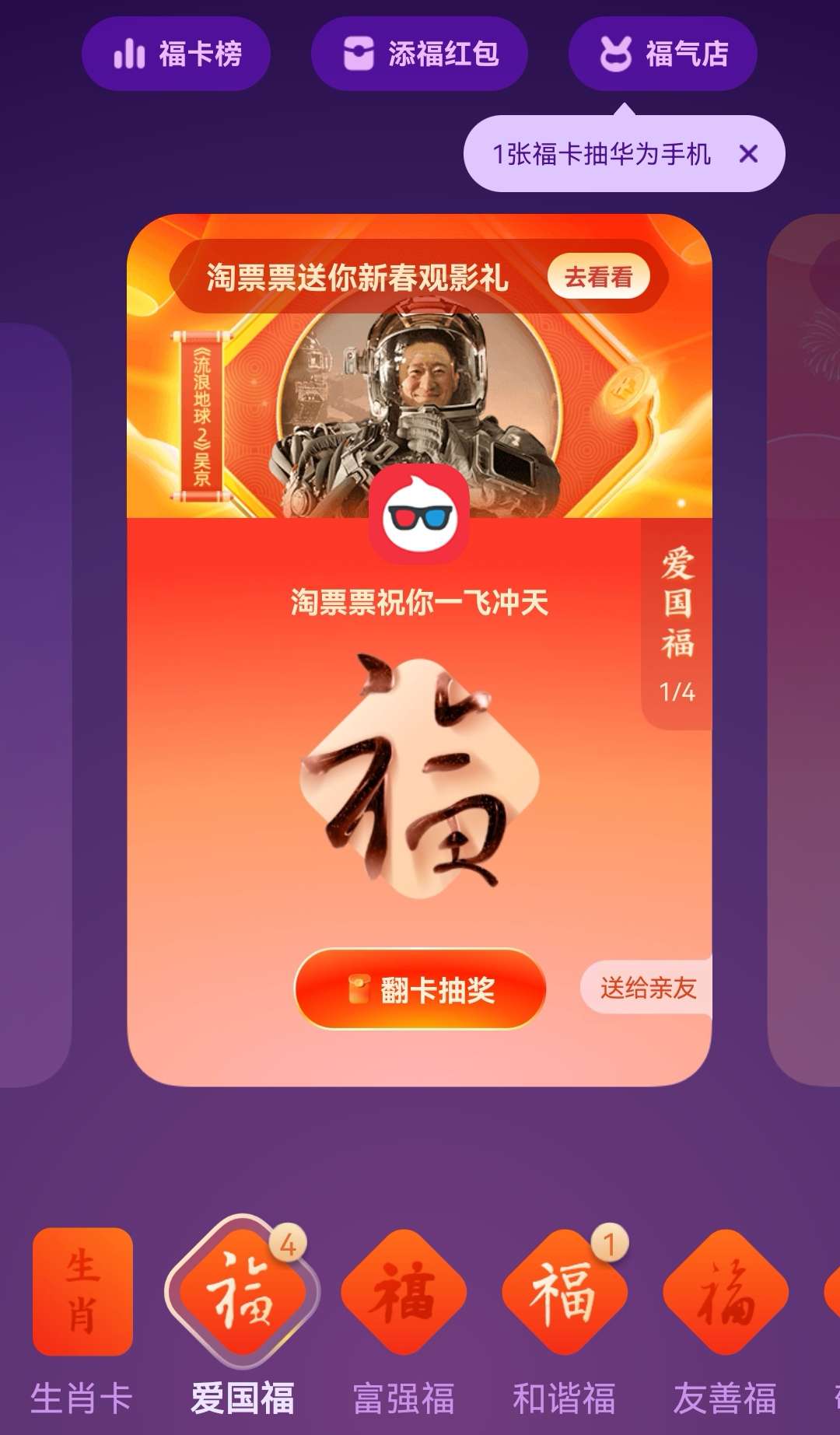
Task: Select the 爱国福 card
Action: [243, 1291]
